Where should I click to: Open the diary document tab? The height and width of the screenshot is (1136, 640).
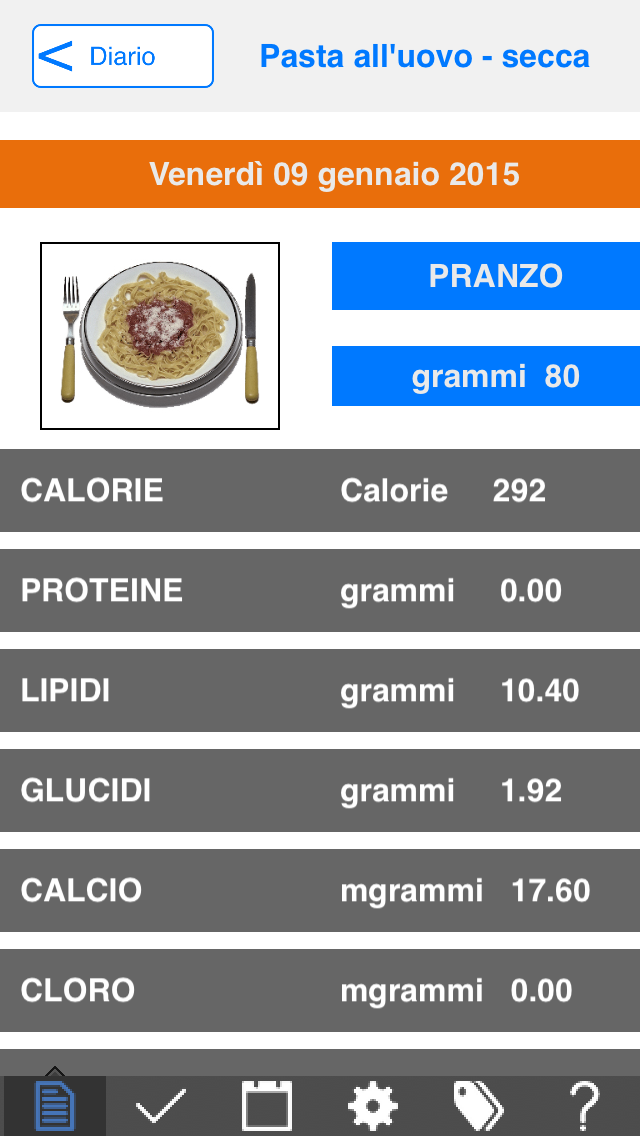pos(55,1106)
